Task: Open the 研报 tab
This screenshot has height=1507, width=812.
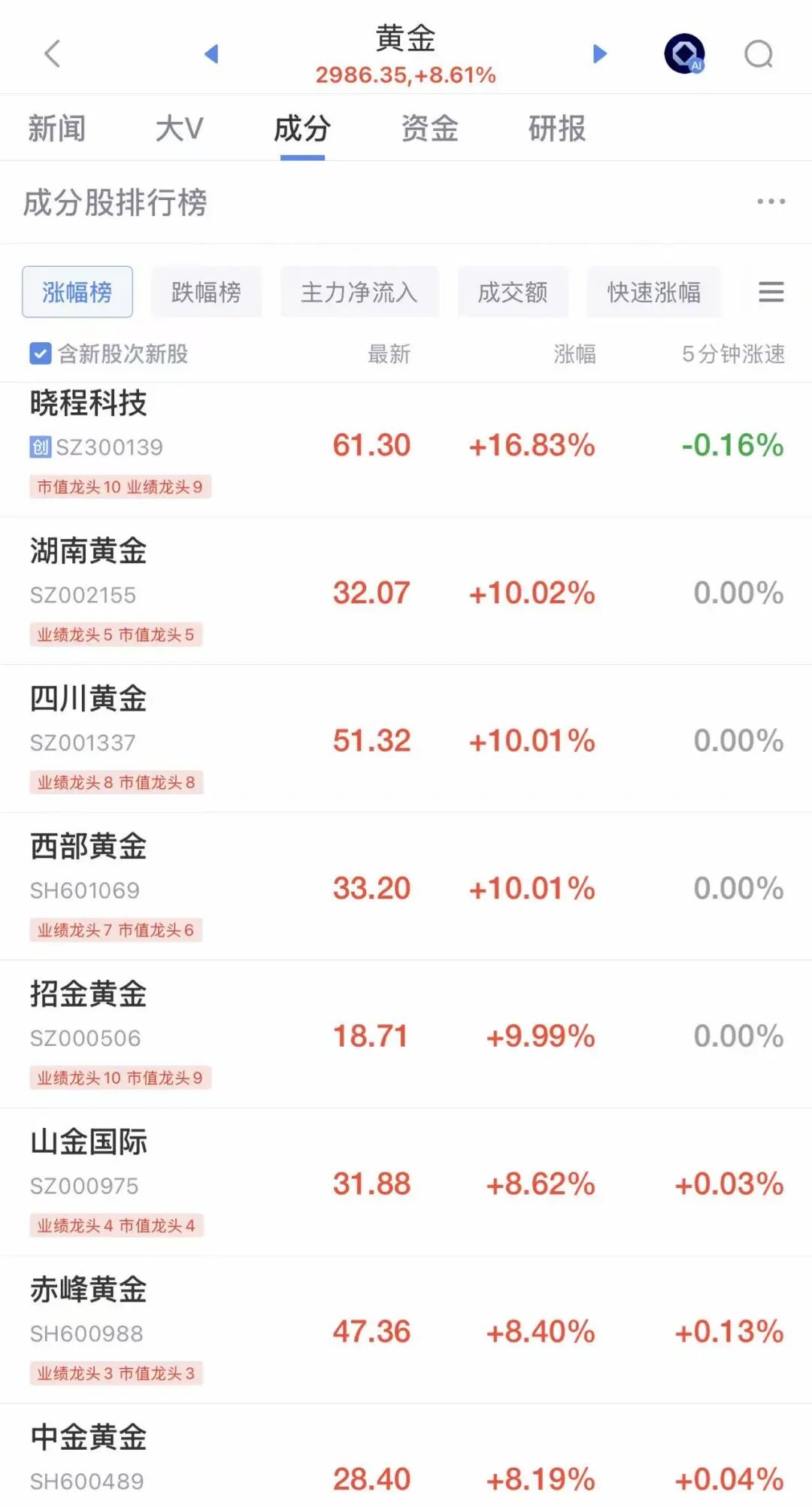Action: [556, 129]
